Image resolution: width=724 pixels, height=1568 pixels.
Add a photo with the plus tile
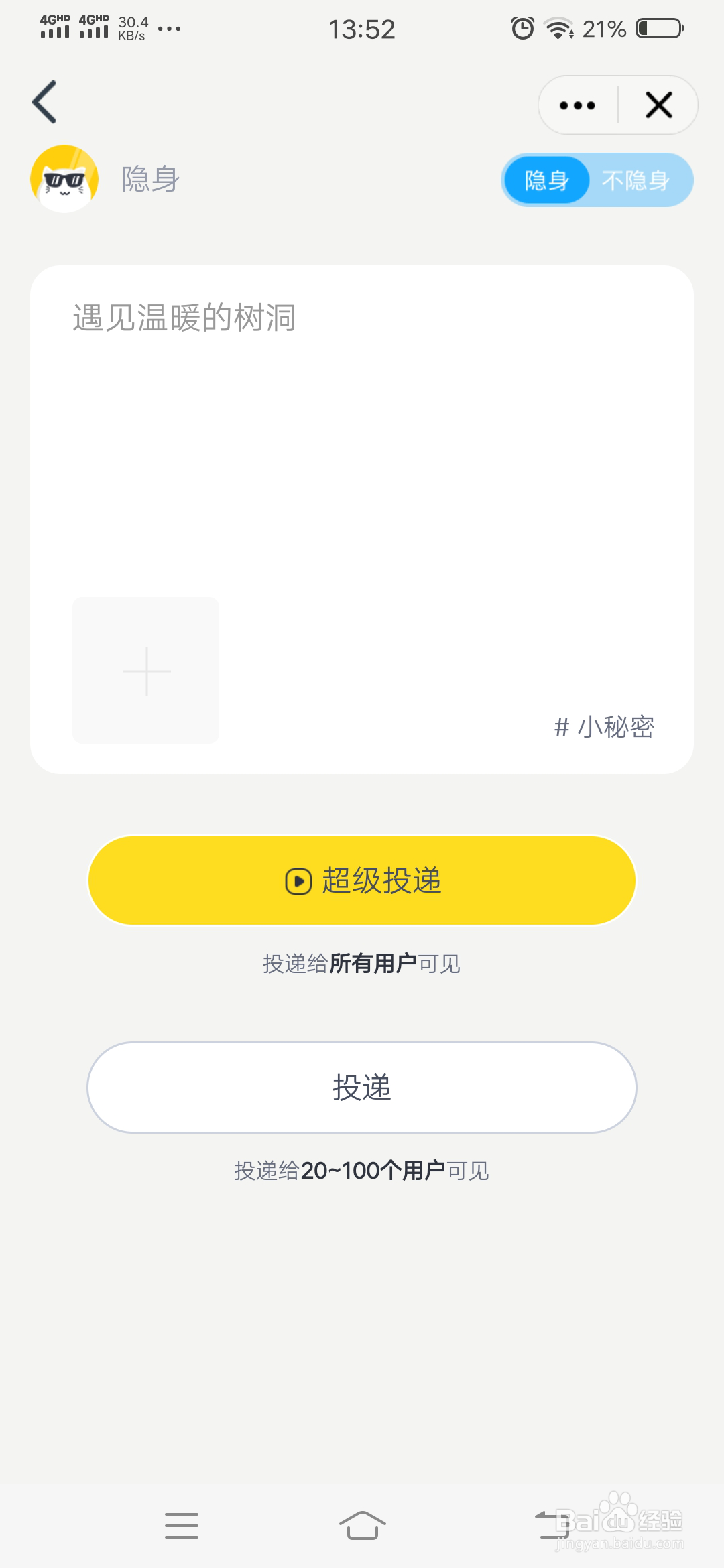[x=146, y=670]
